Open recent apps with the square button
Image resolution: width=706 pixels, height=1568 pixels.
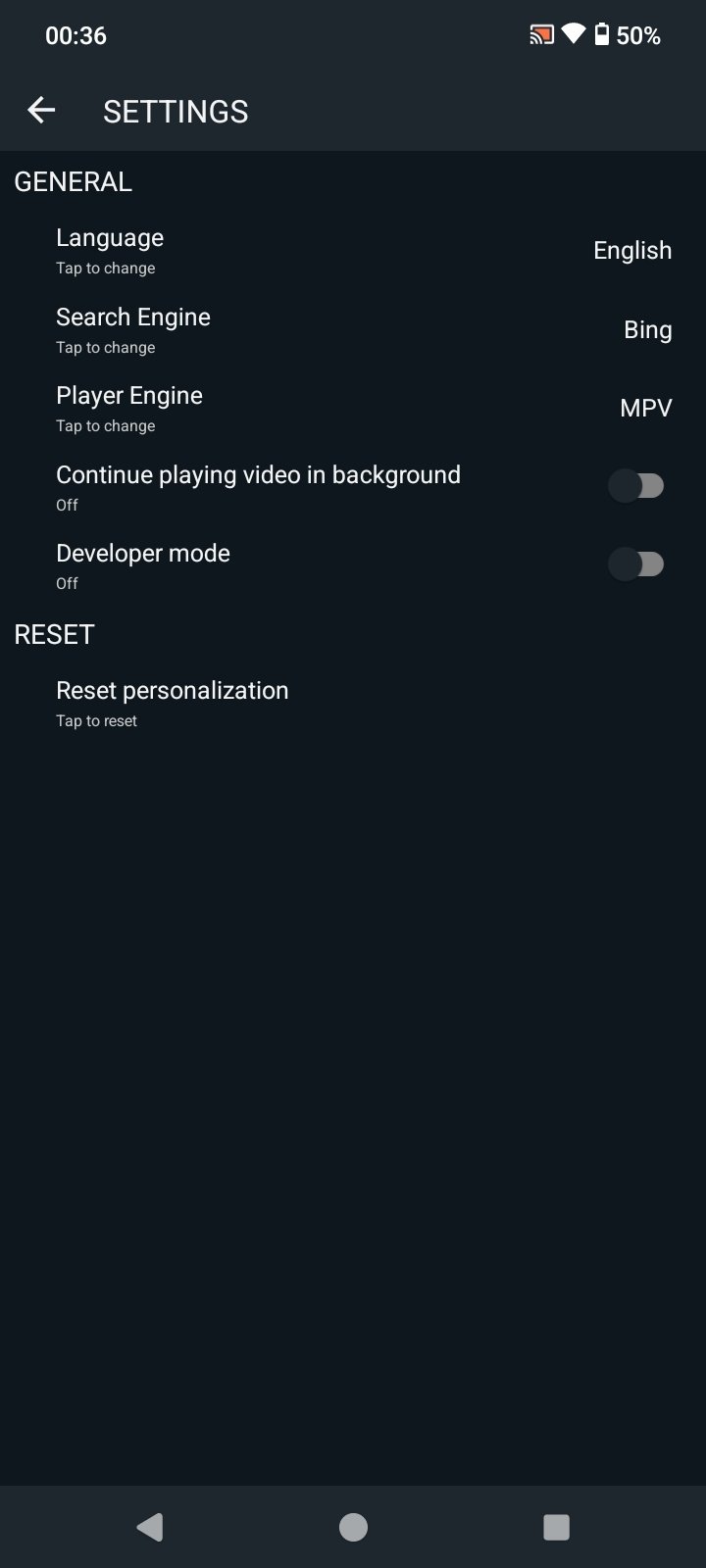556,1526
